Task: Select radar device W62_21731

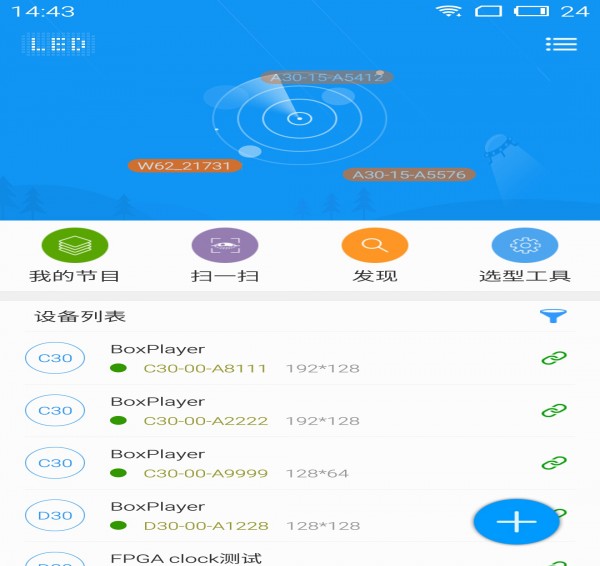Action: click(184, 166)
